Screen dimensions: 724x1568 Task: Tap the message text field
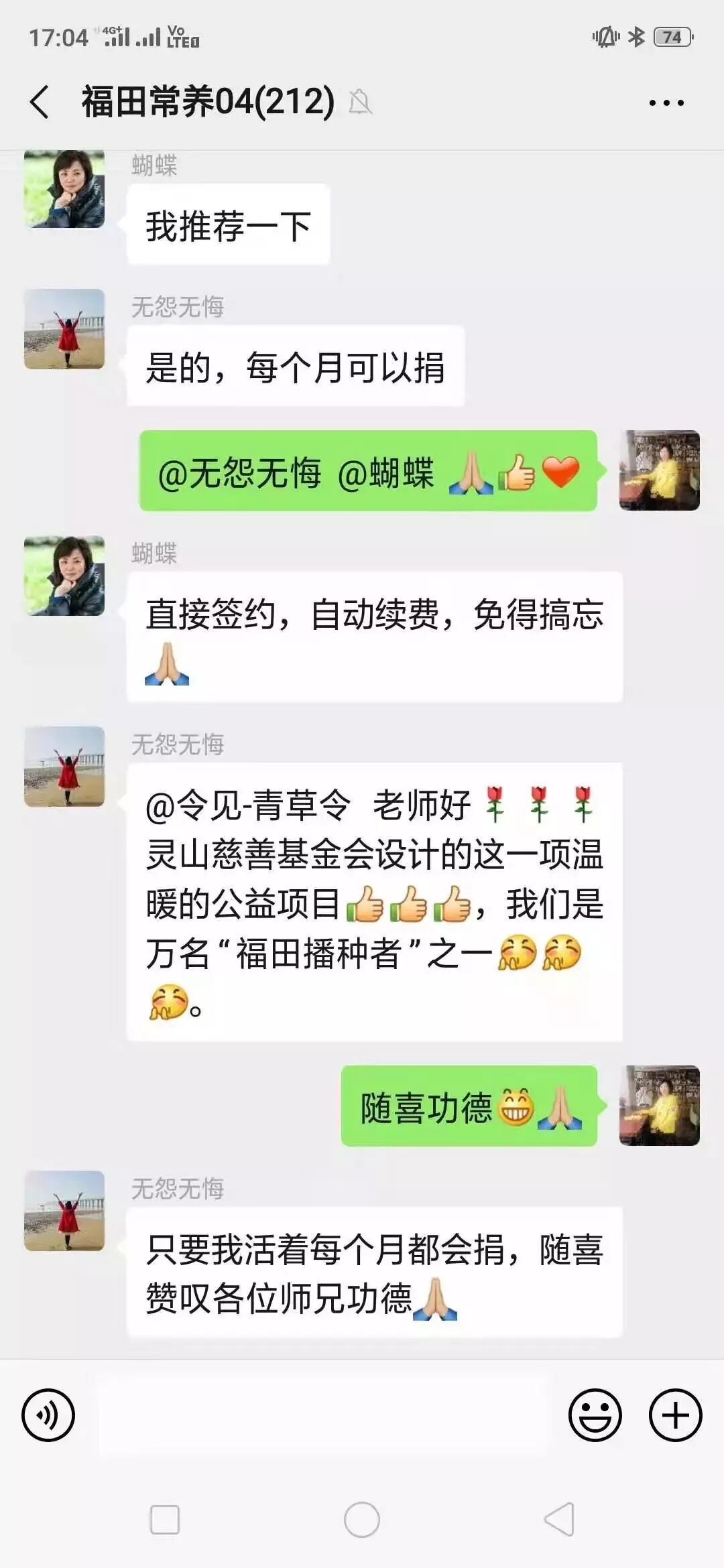323,1415
